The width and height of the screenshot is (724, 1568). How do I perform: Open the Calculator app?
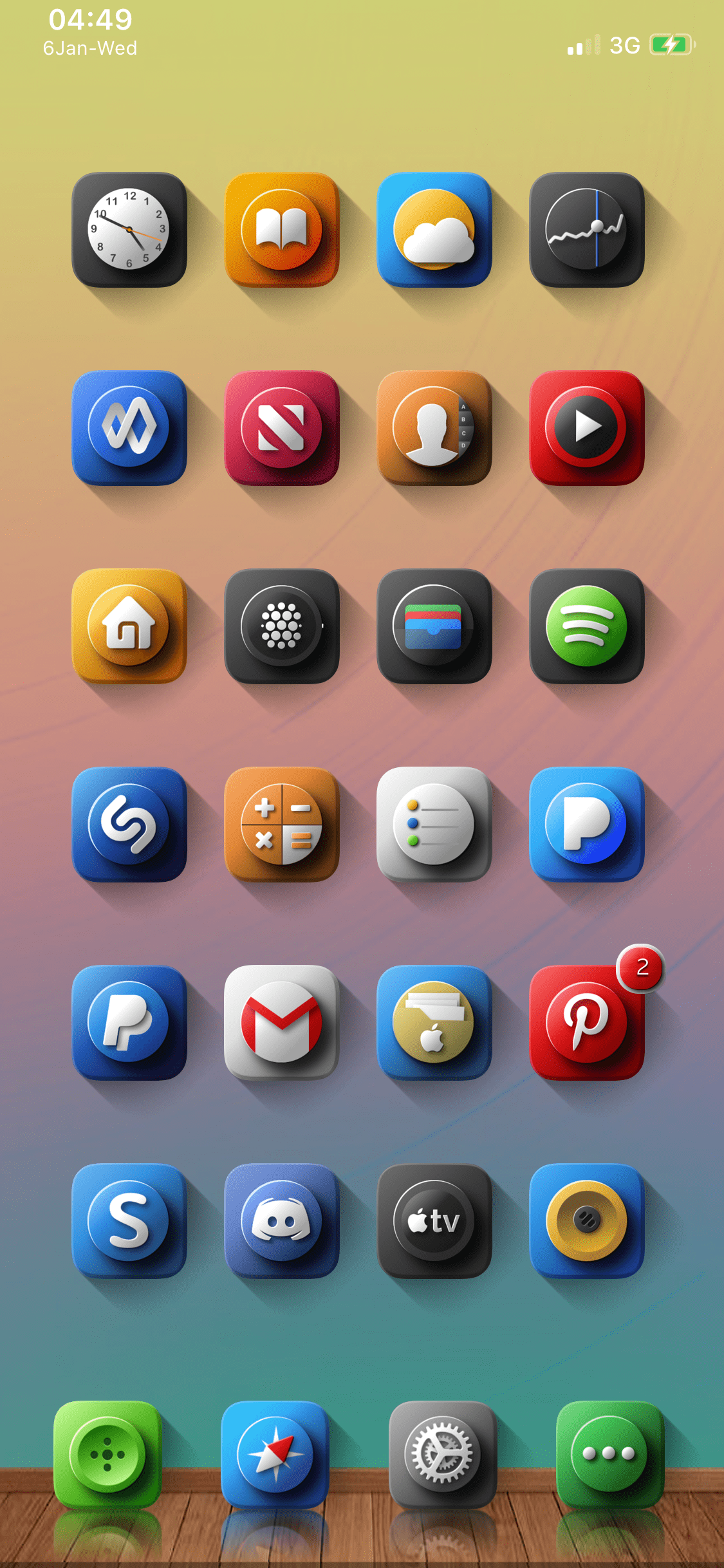pos(281,825)
